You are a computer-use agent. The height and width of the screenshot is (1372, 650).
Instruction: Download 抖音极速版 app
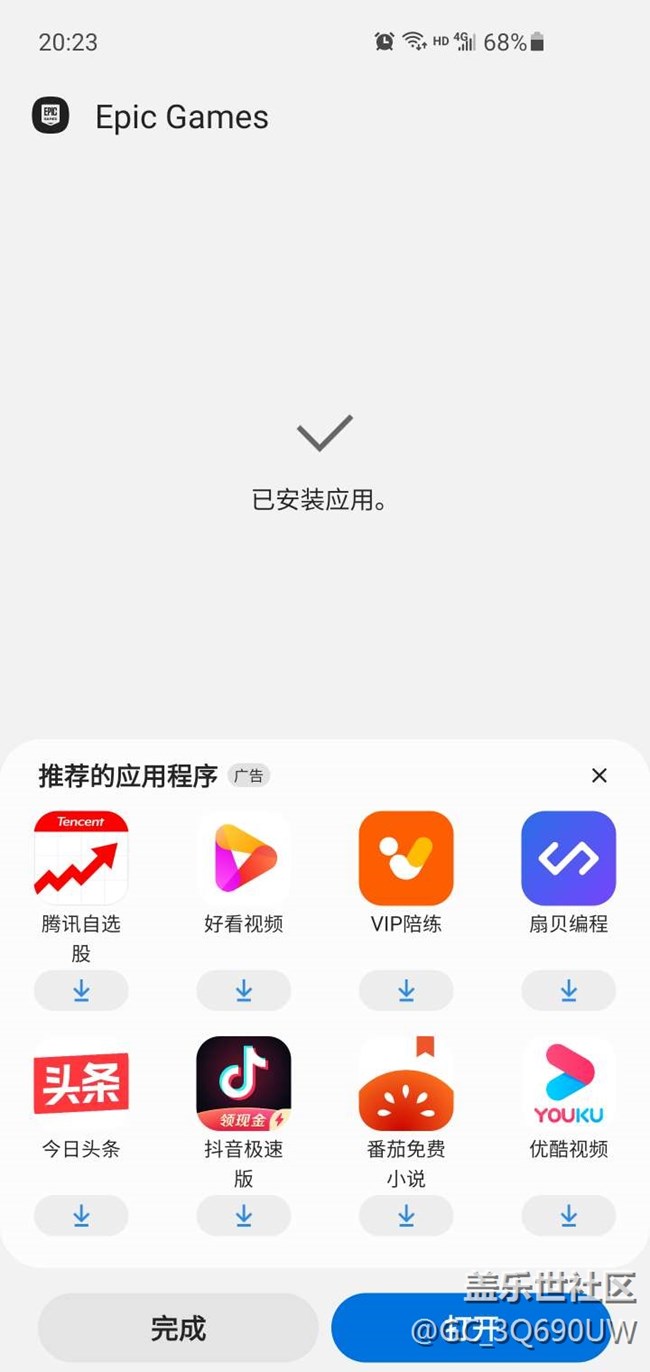[243, 1215]
